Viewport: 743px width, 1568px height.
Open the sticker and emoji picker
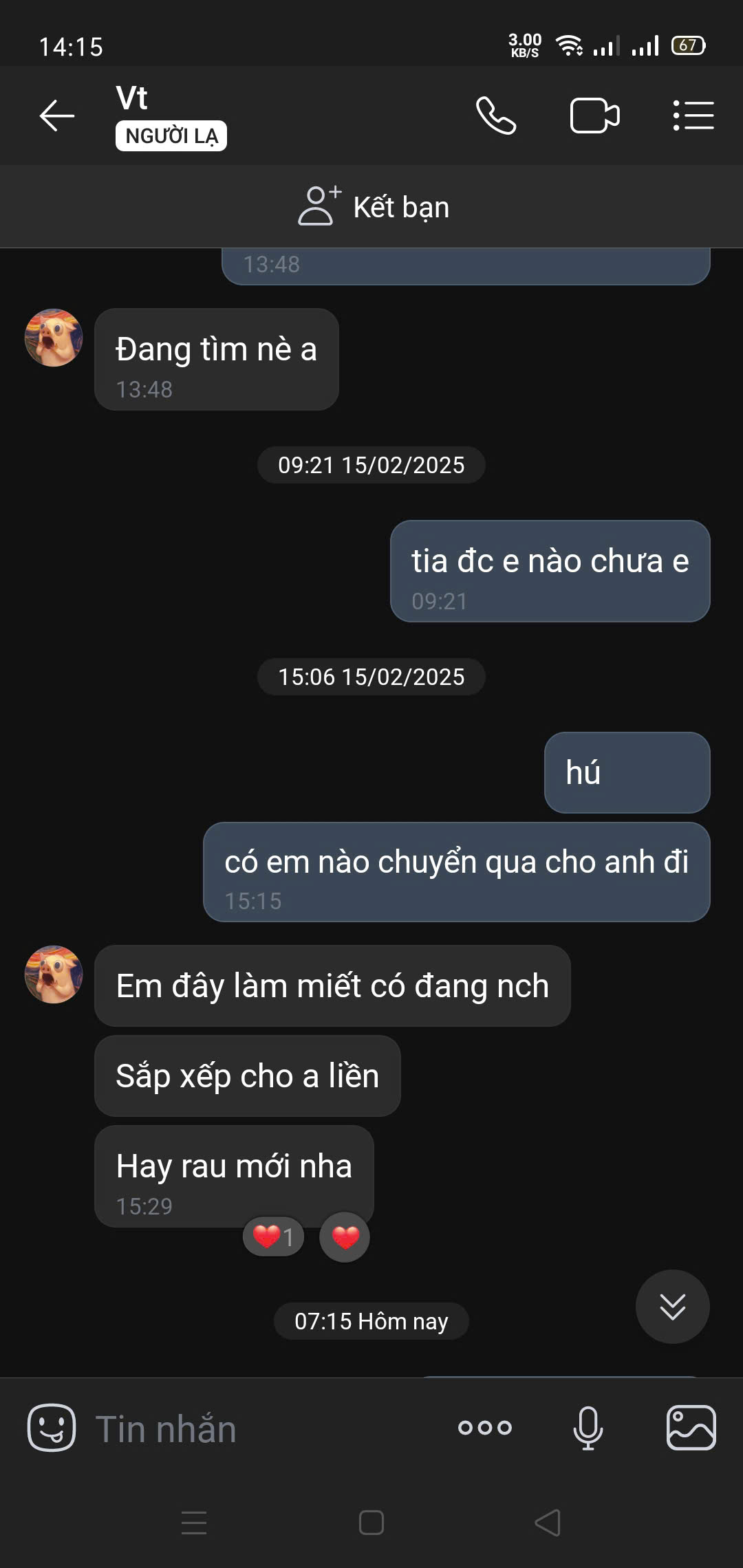[x=52, y=1428]
